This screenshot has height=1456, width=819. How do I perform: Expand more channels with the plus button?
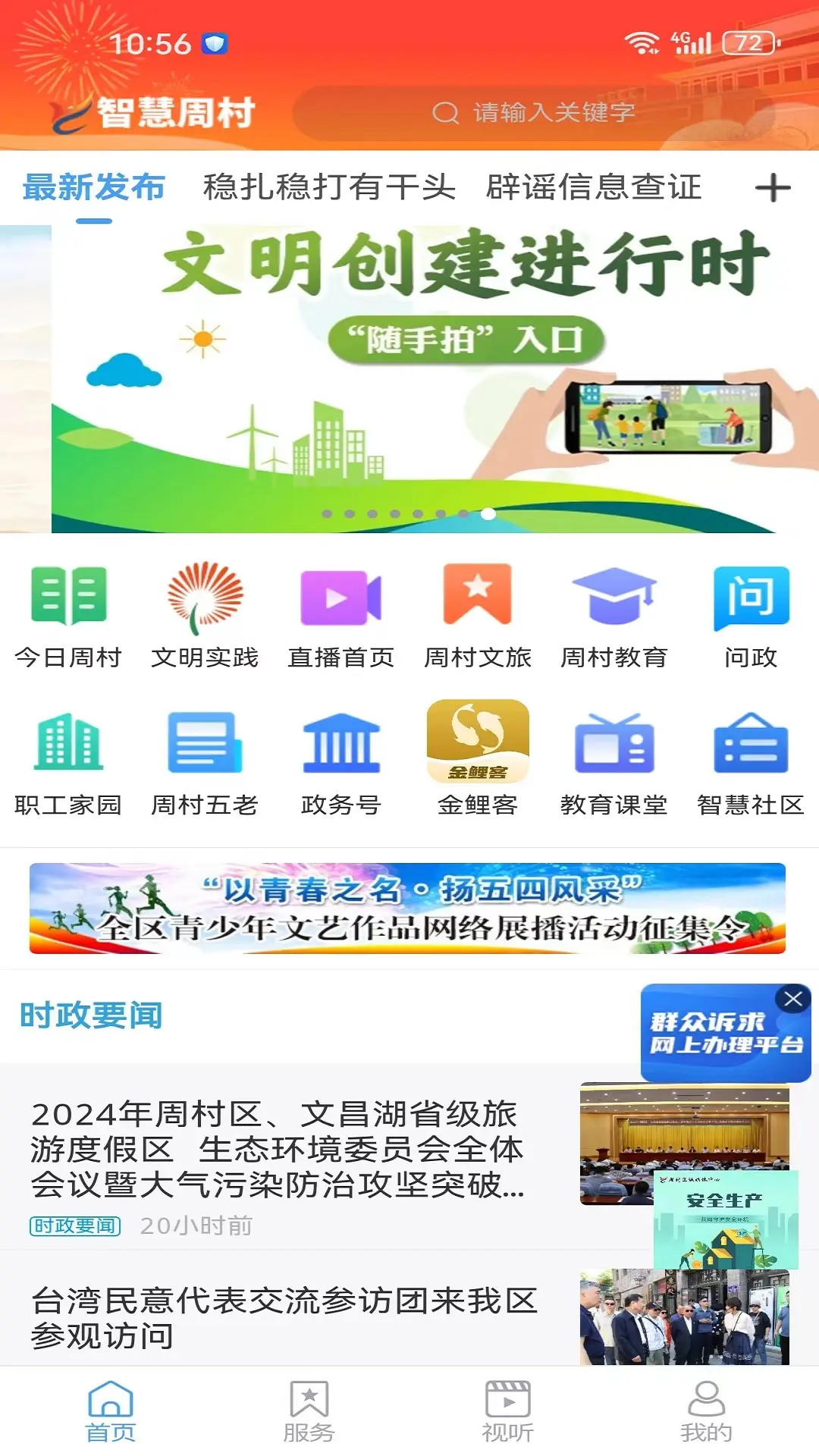773,189
